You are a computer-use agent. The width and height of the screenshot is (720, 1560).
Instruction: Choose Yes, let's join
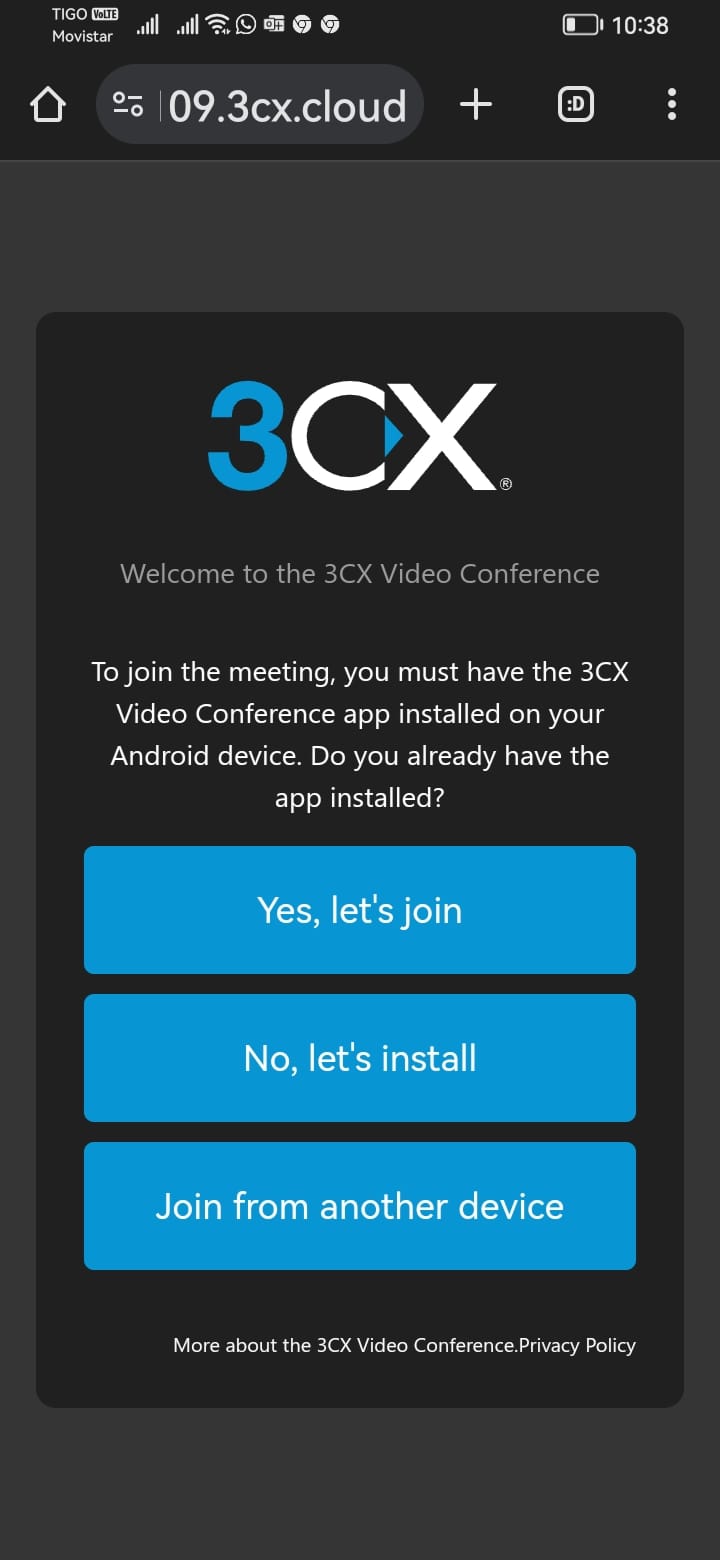[x=360, y=910]
